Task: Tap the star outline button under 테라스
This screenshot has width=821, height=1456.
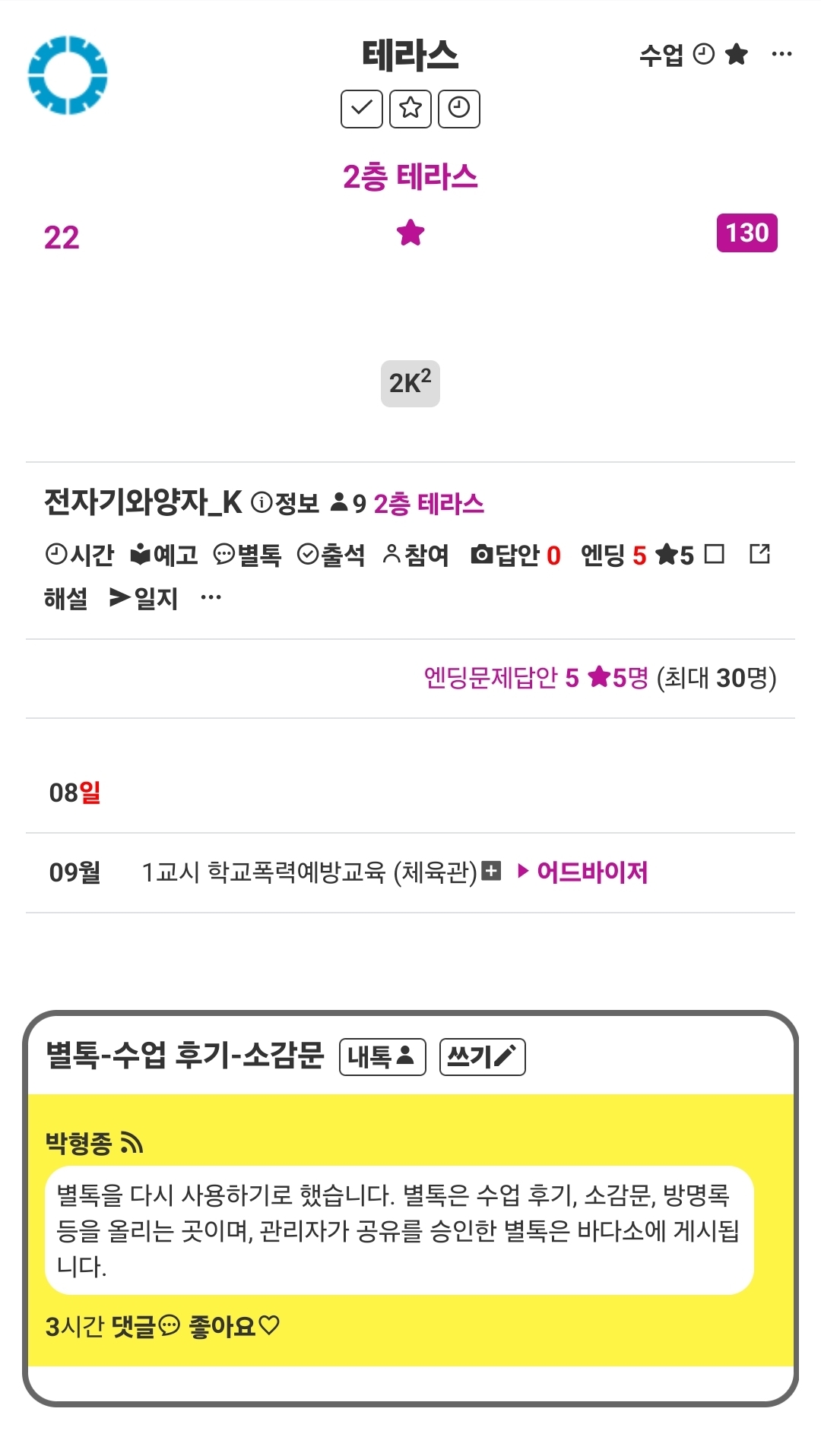Action: tap(410, 109)
